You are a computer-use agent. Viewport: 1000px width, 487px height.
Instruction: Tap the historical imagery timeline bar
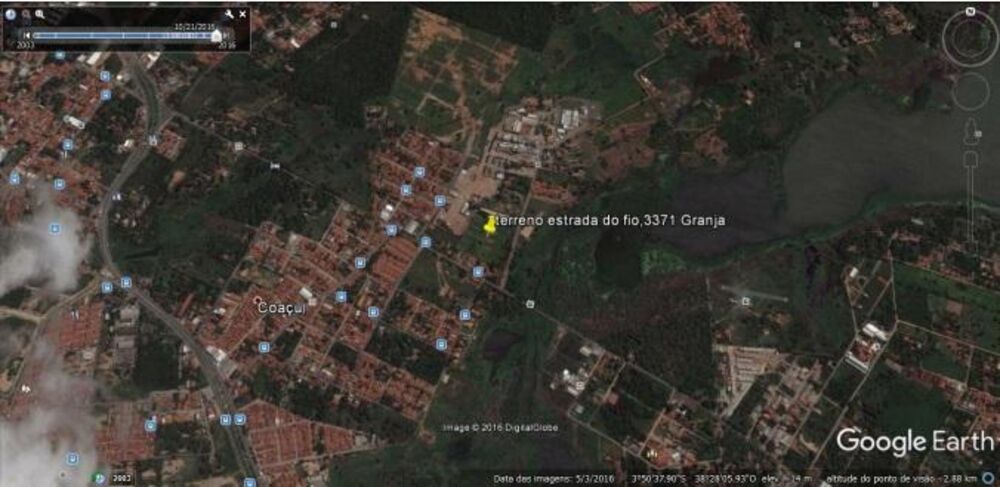coord(120,35)
